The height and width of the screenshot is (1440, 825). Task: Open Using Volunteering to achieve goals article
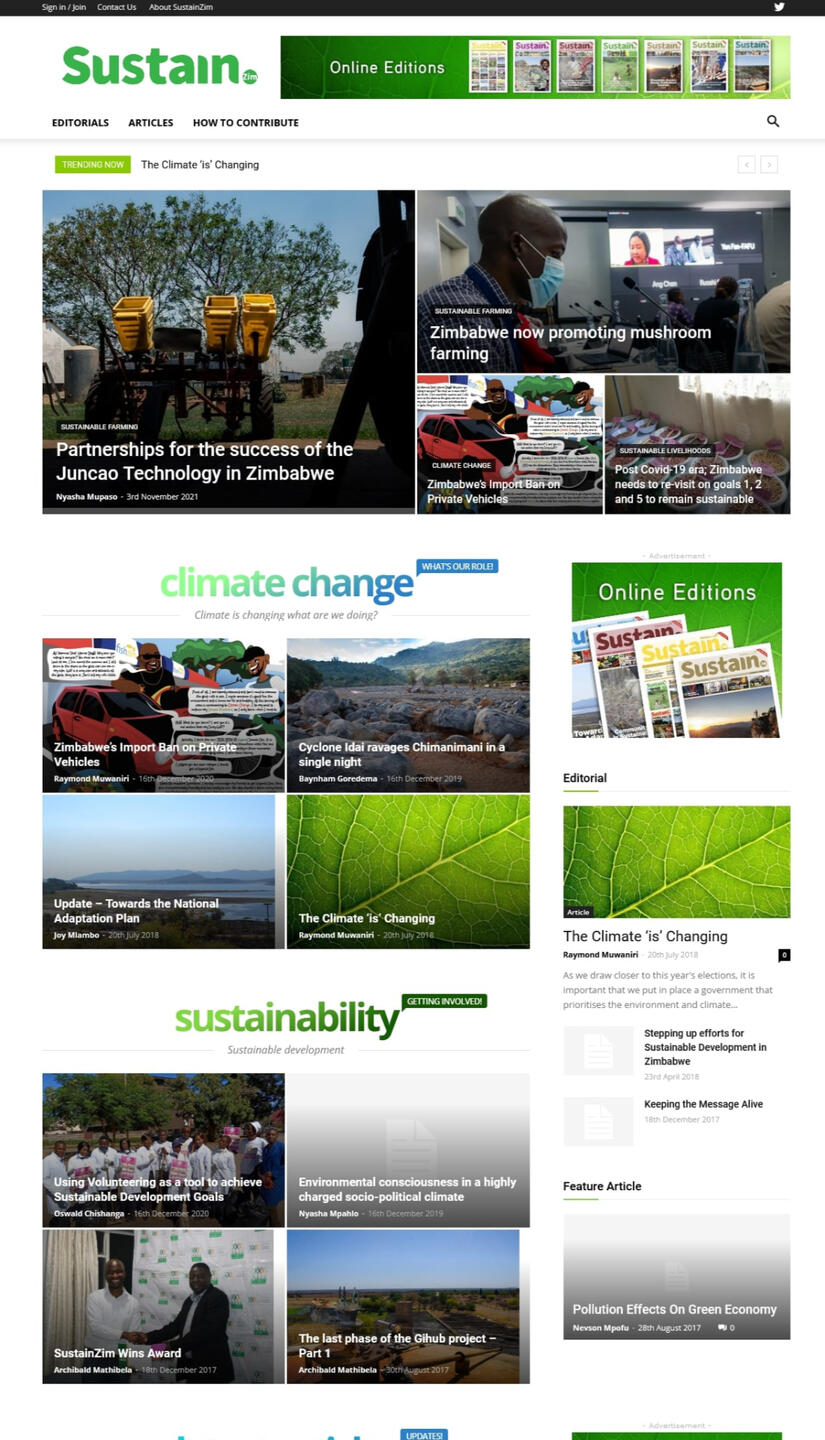[158, 1189]
